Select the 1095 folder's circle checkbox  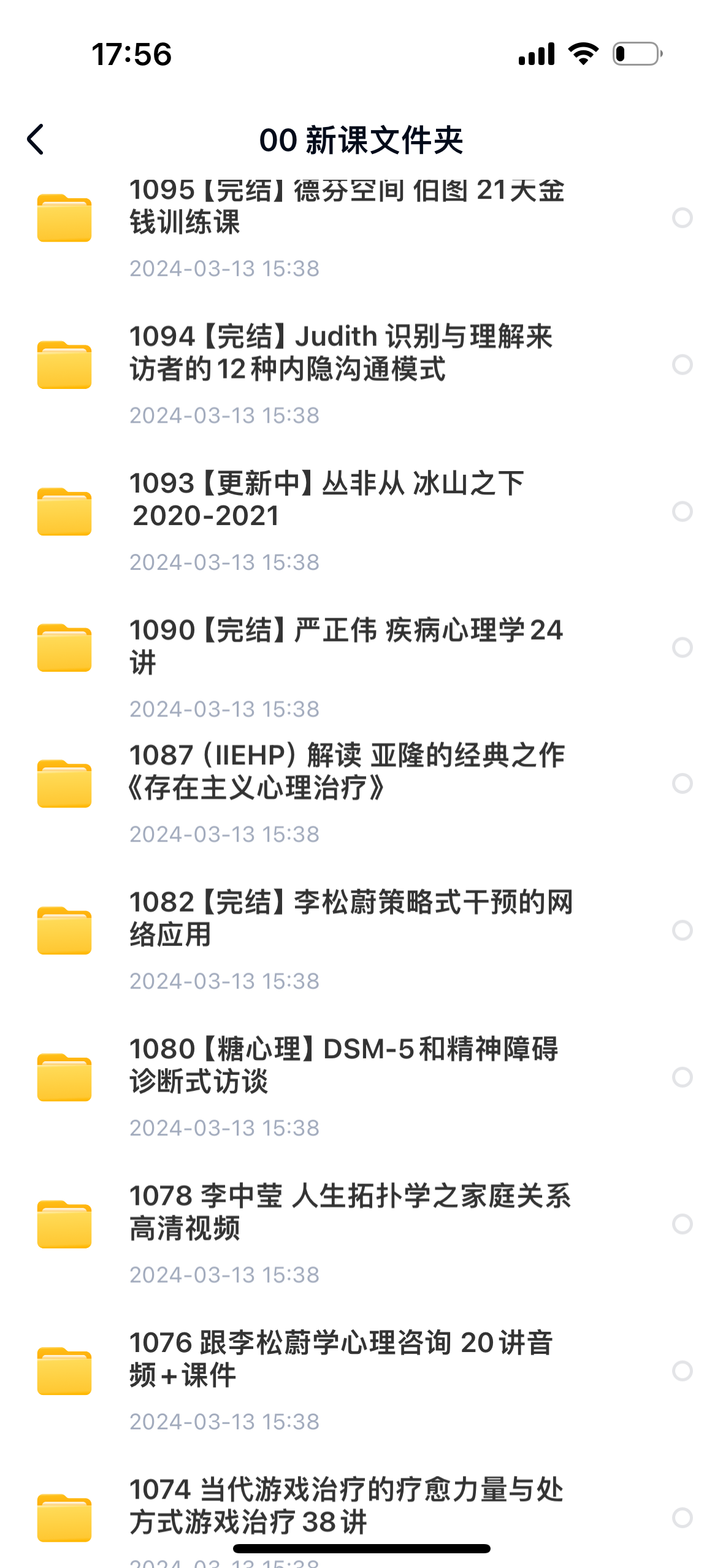click(x=682, y=218)
